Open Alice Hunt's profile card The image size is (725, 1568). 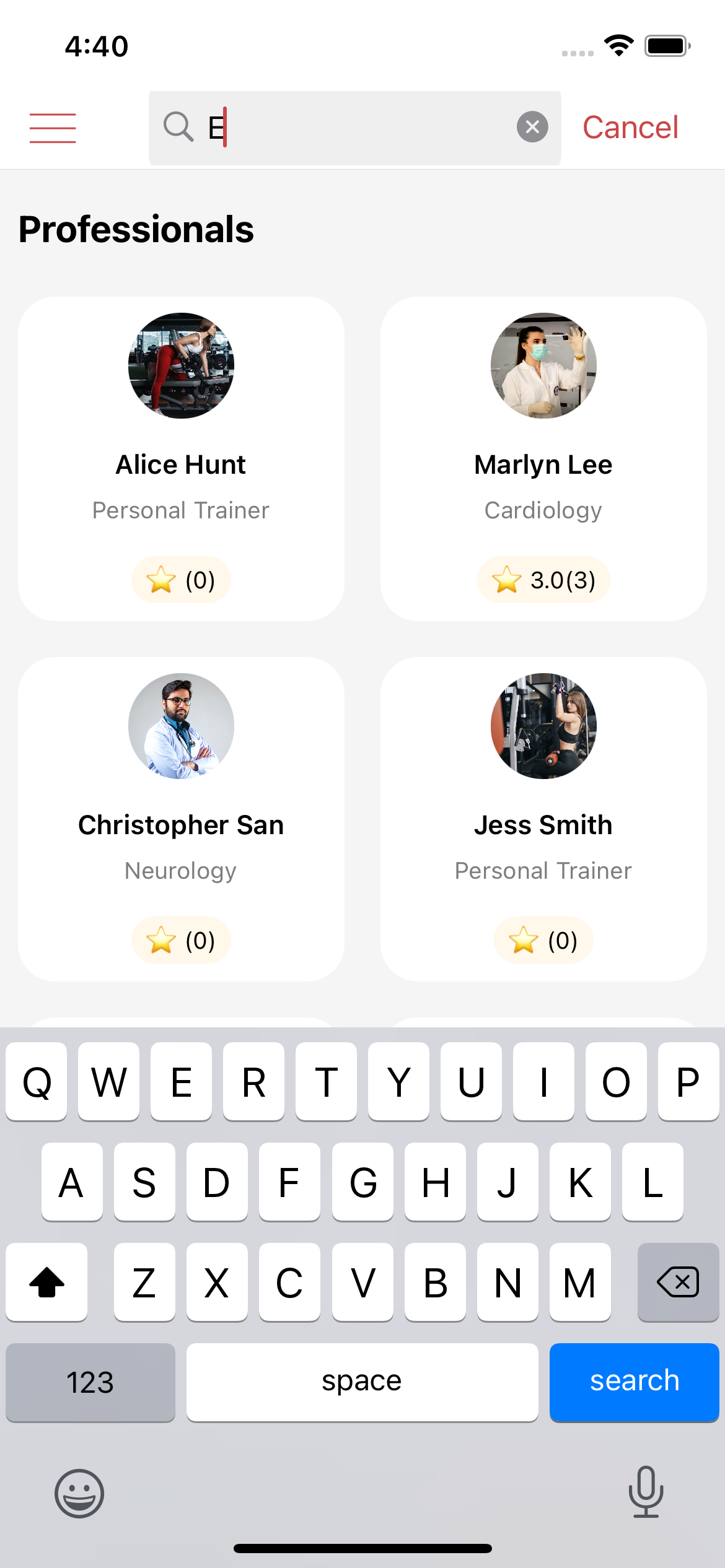[x=181, y=459]
